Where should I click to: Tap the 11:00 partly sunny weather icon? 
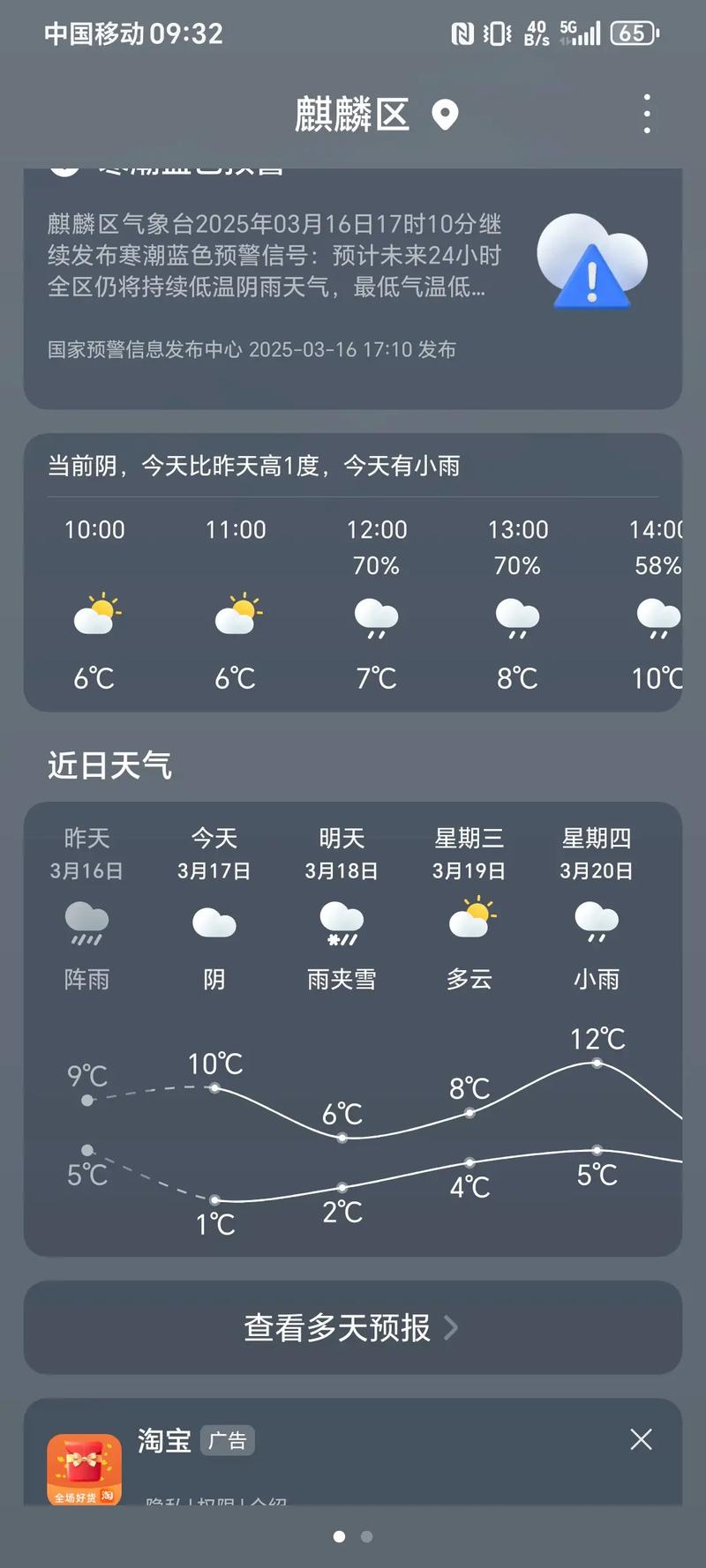pyautogui.click(x=235, y=616)
